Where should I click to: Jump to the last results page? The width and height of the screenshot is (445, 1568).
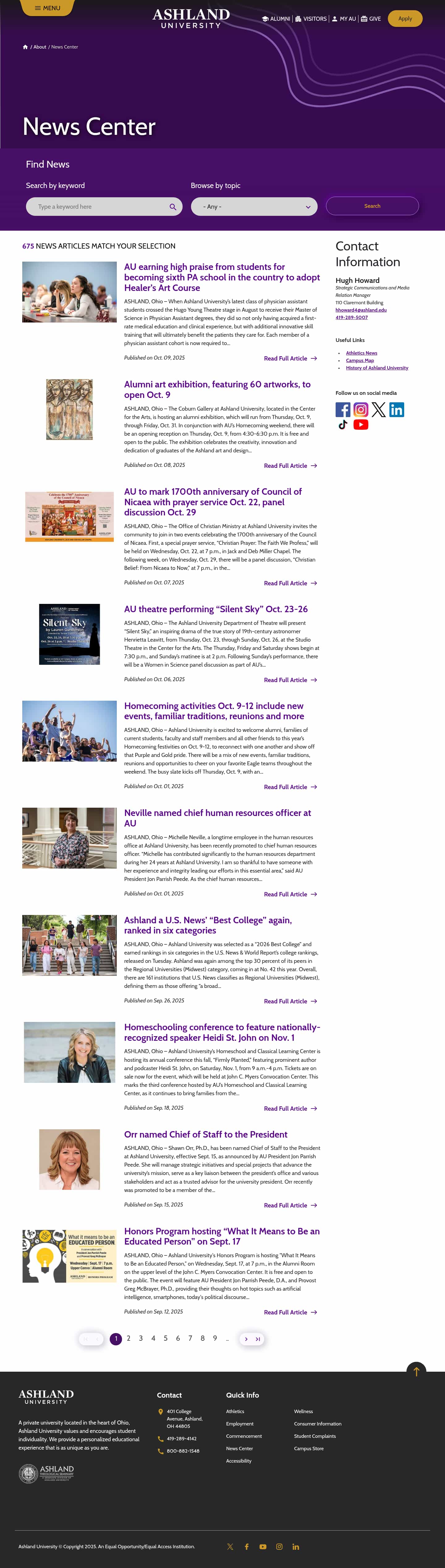coord(258,1339)
